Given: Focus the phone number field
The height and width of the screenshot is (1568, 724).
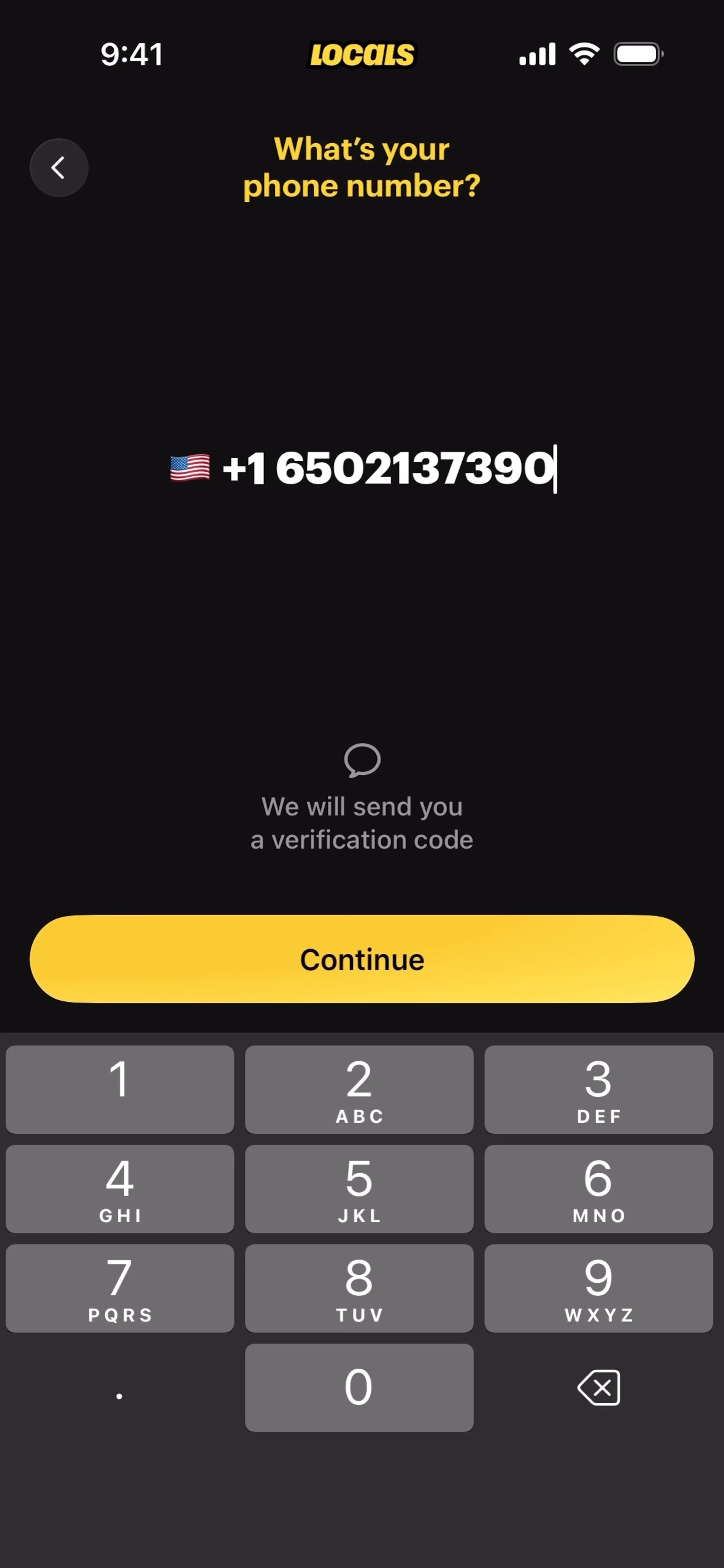Looking at the screenshot, I should 414,467.
